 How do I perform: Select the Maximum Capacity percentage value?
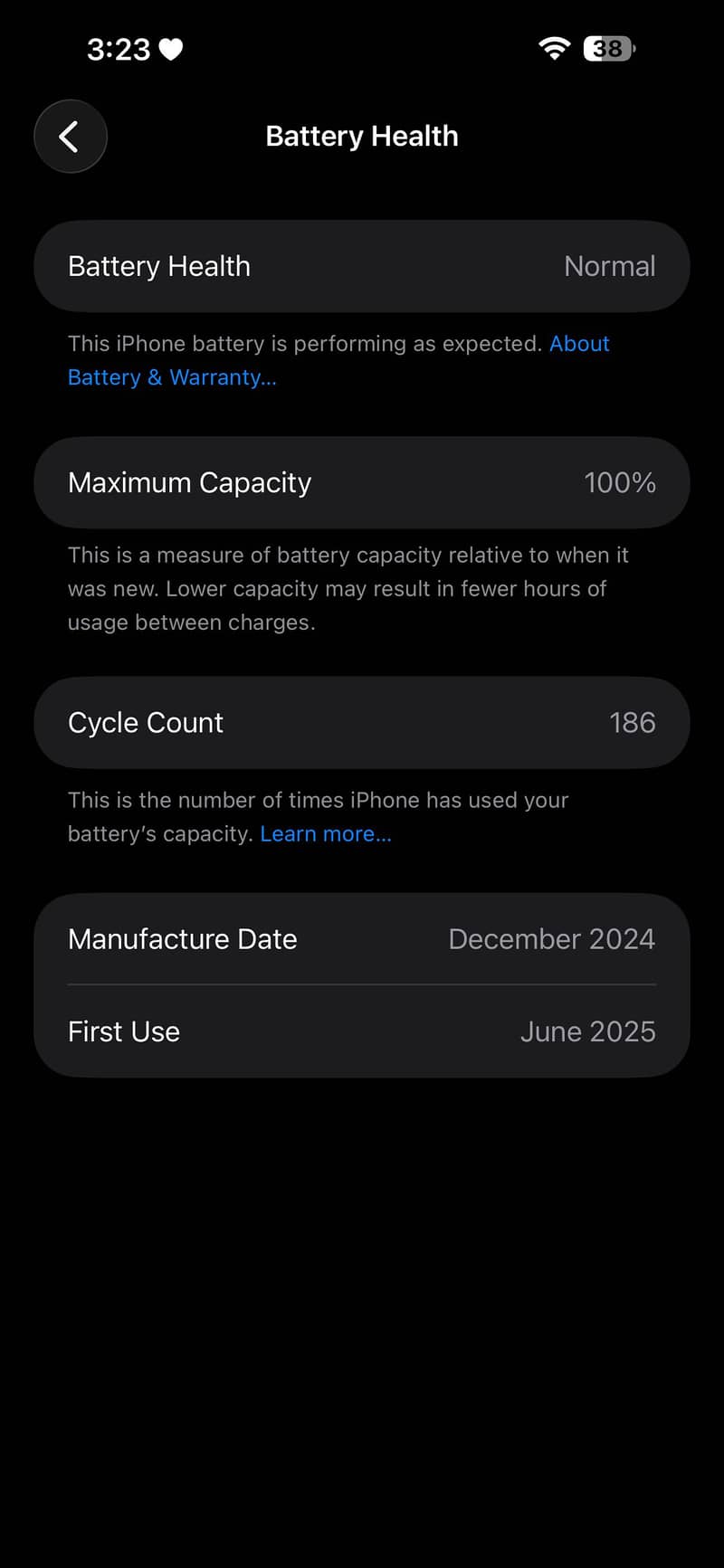[x=621, y=482]
